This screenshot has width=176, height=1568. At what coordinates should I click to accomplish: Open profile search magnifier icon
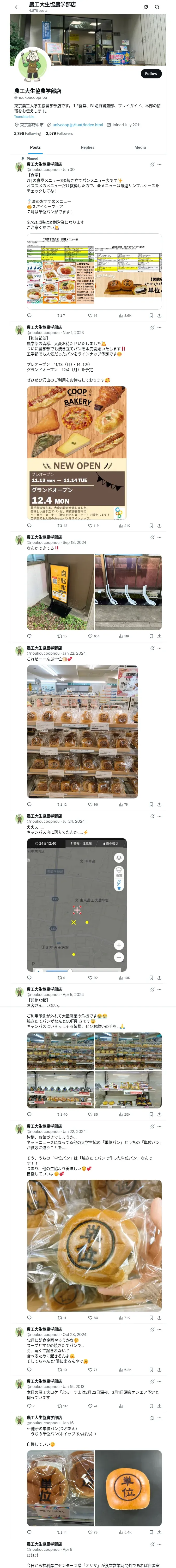point(157,7)
